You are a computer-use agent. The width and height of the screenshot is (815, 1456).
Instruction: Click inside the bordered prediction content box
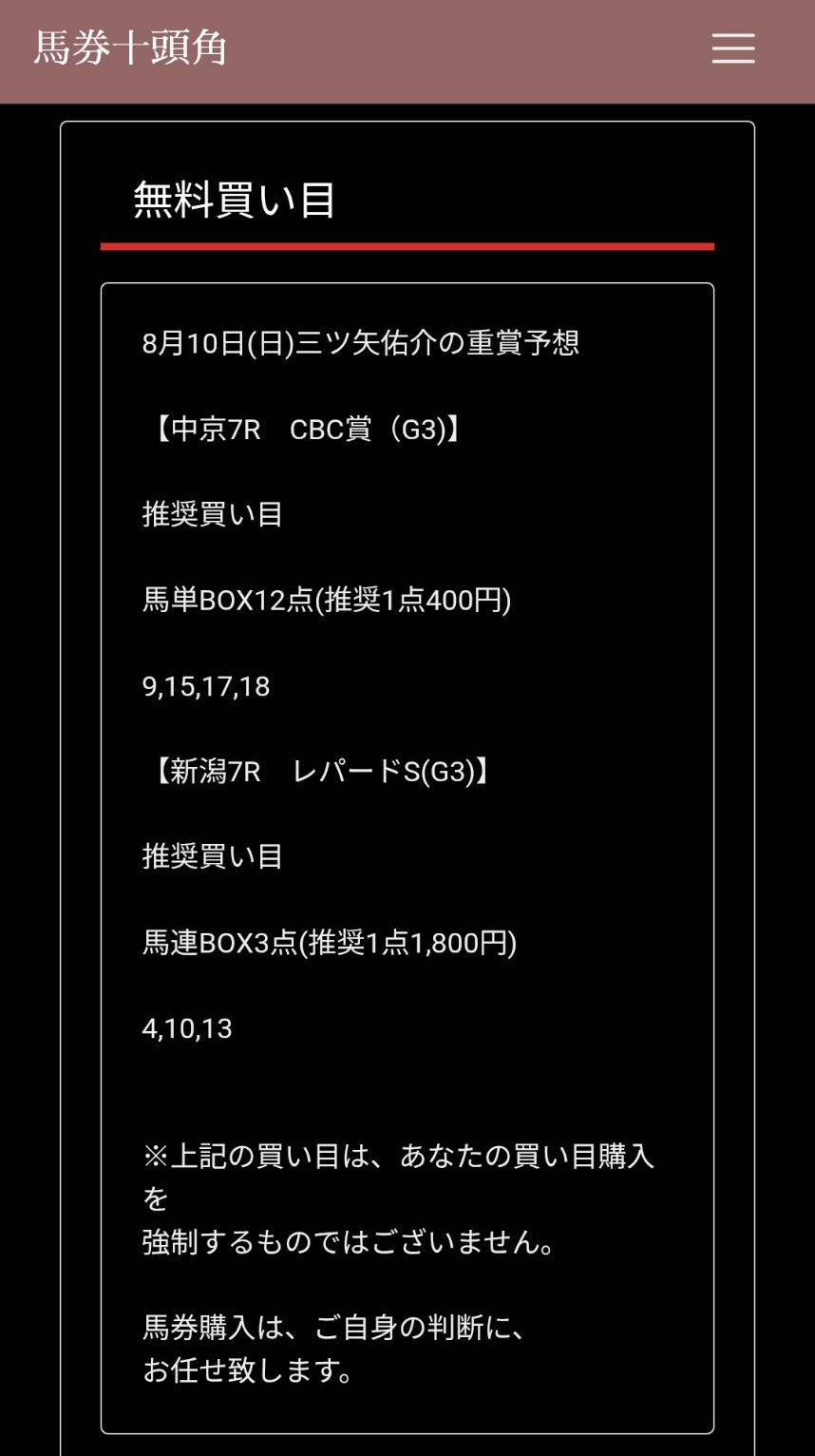coord(407,855)
